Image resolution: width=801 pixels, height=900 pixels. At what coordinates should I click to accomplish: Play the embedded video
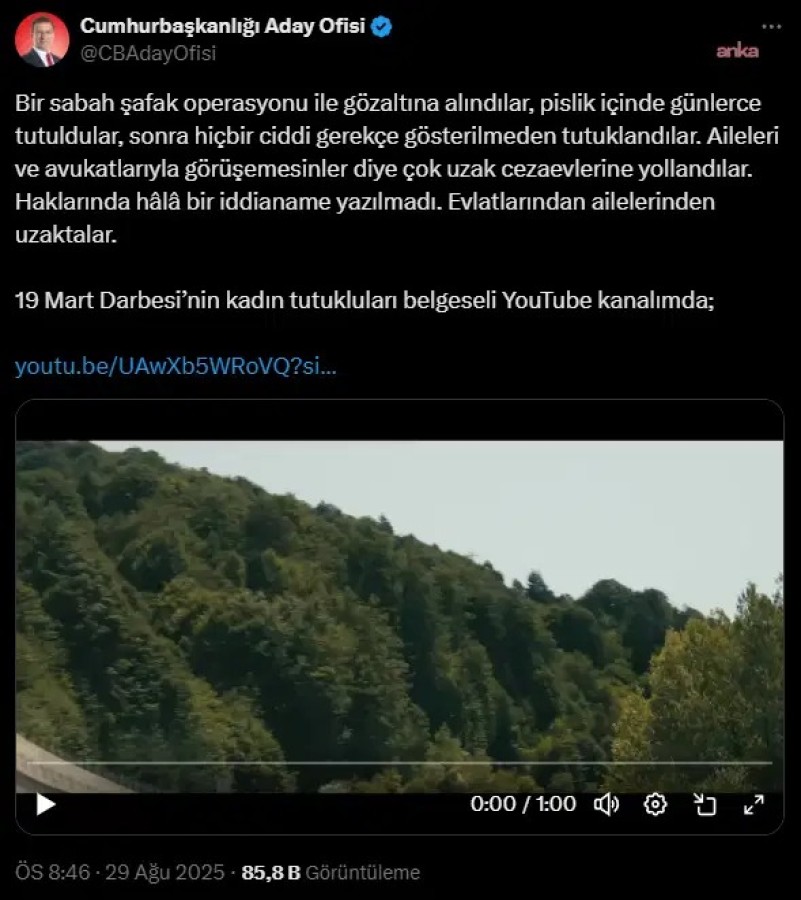click(46, 804)
